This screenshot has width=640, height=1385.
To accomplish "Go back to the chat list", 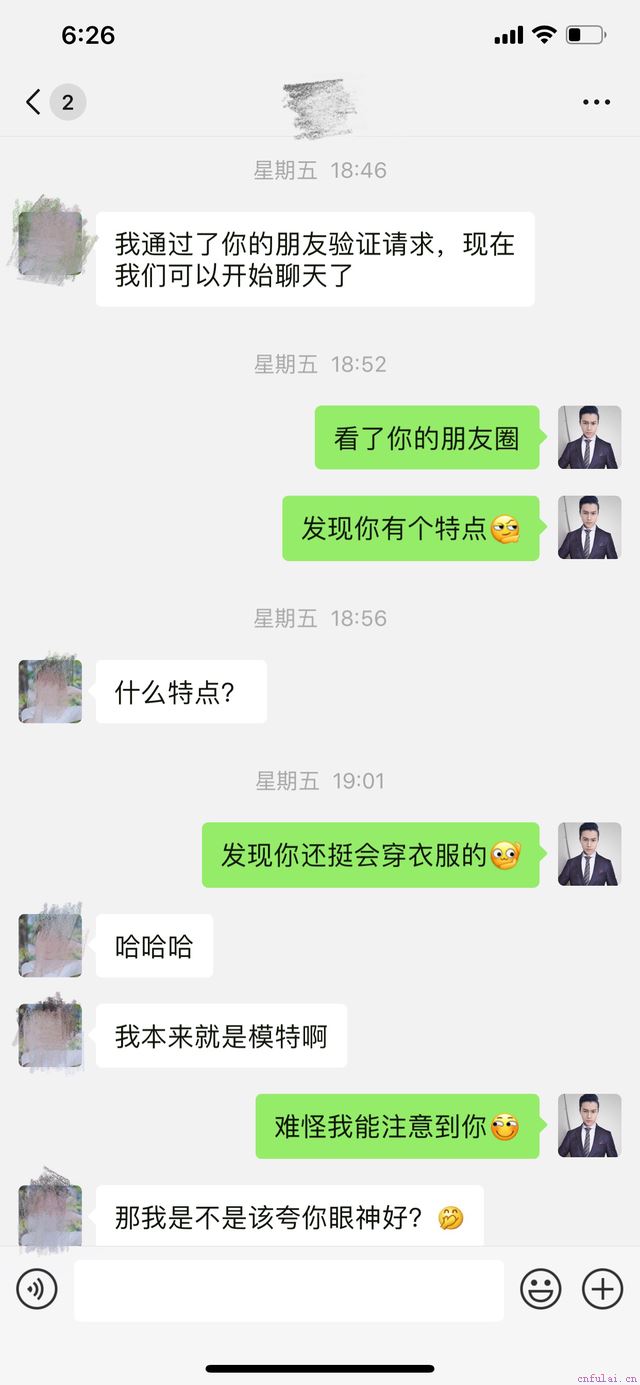I will [34, 102].
